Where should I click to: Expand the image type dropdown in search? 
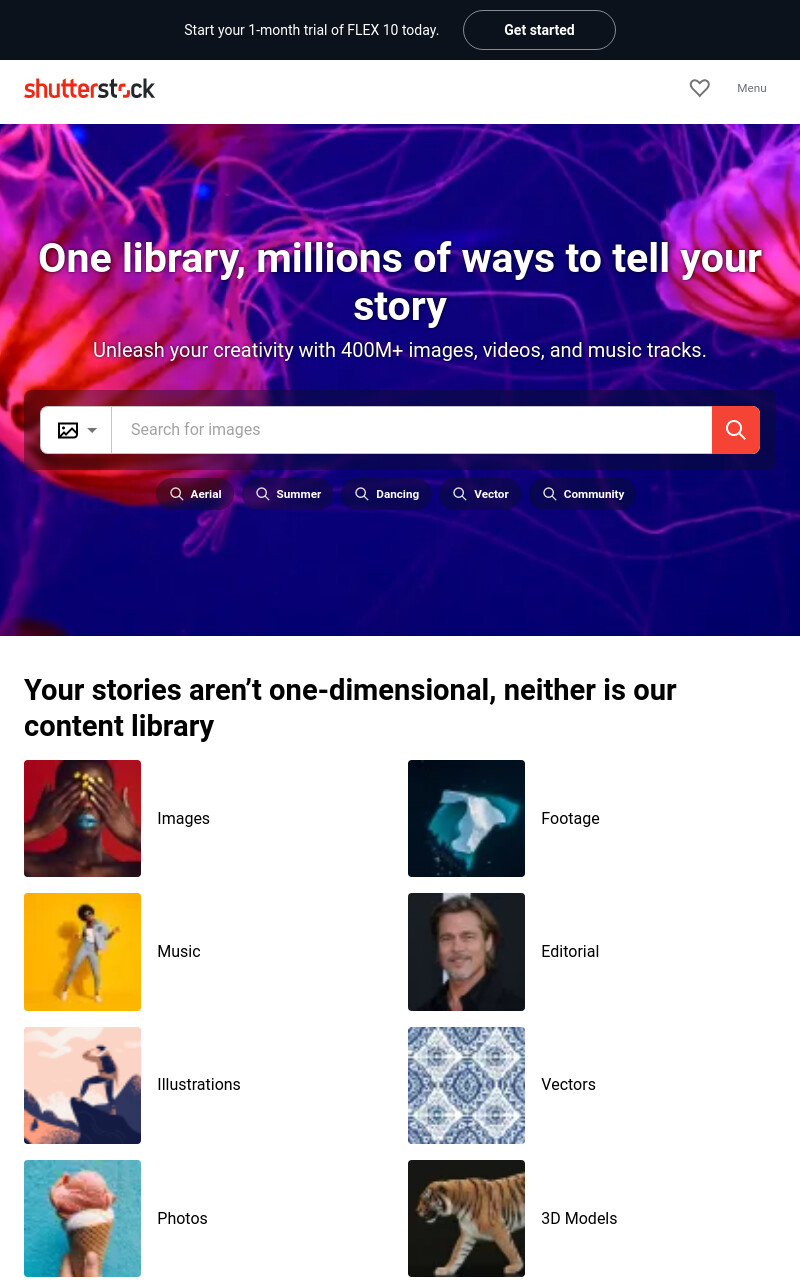(x=76, y=430)
